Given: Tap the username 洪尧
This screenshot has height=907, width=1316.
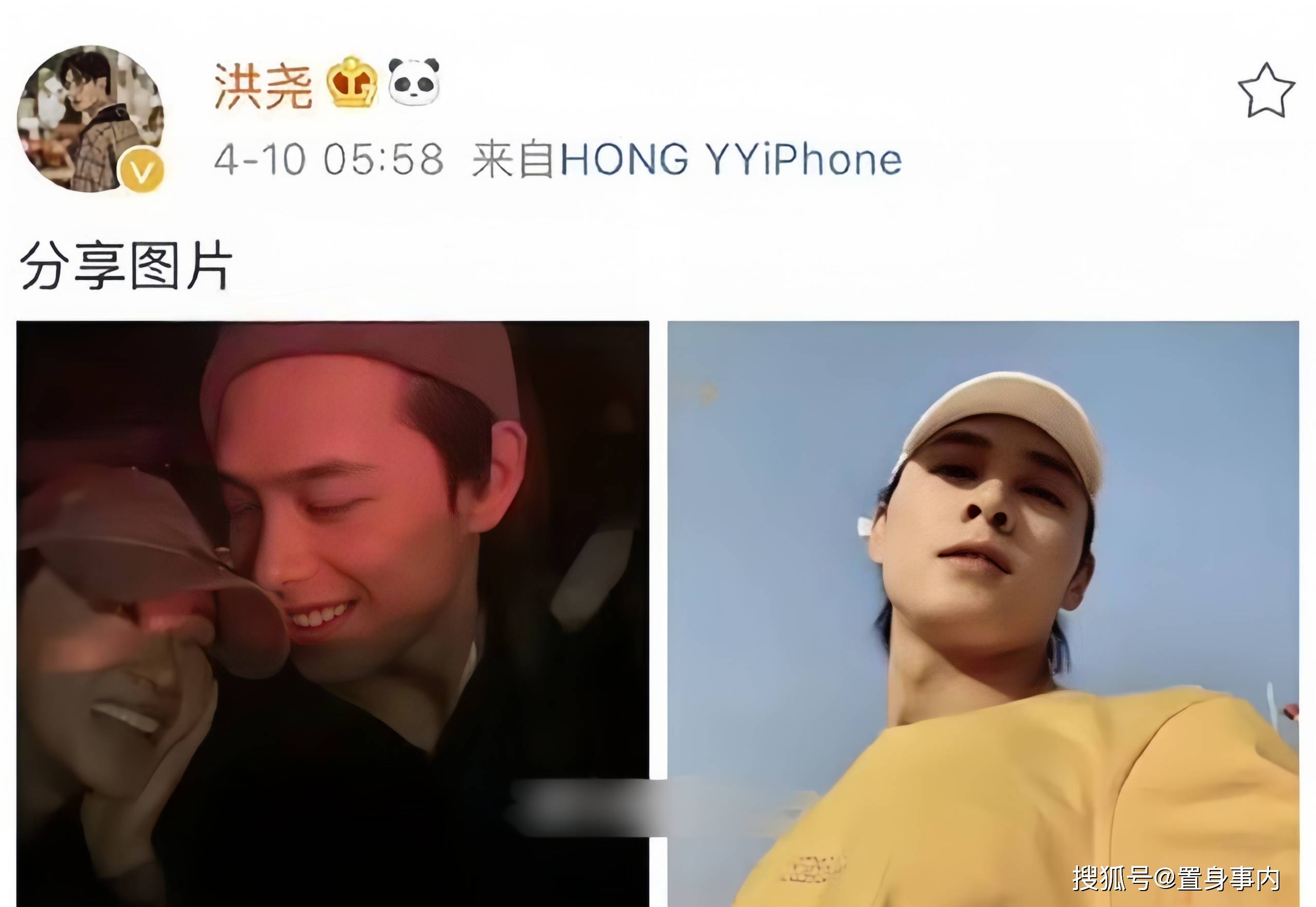Looking at the screenshot, I should point(263,86).
